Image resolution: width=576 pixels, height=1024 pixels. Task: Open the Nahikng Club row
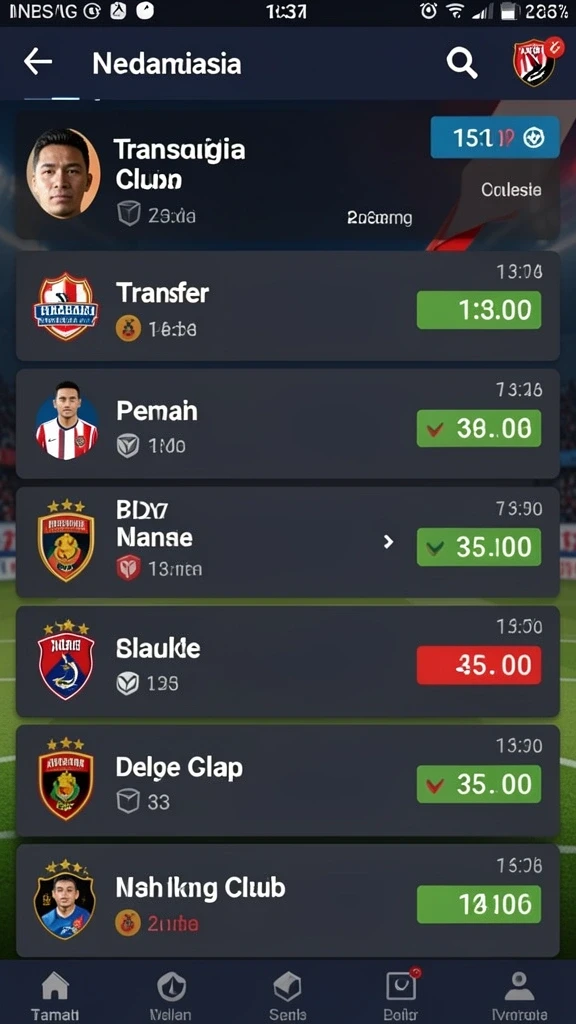(x=288, y=901)
